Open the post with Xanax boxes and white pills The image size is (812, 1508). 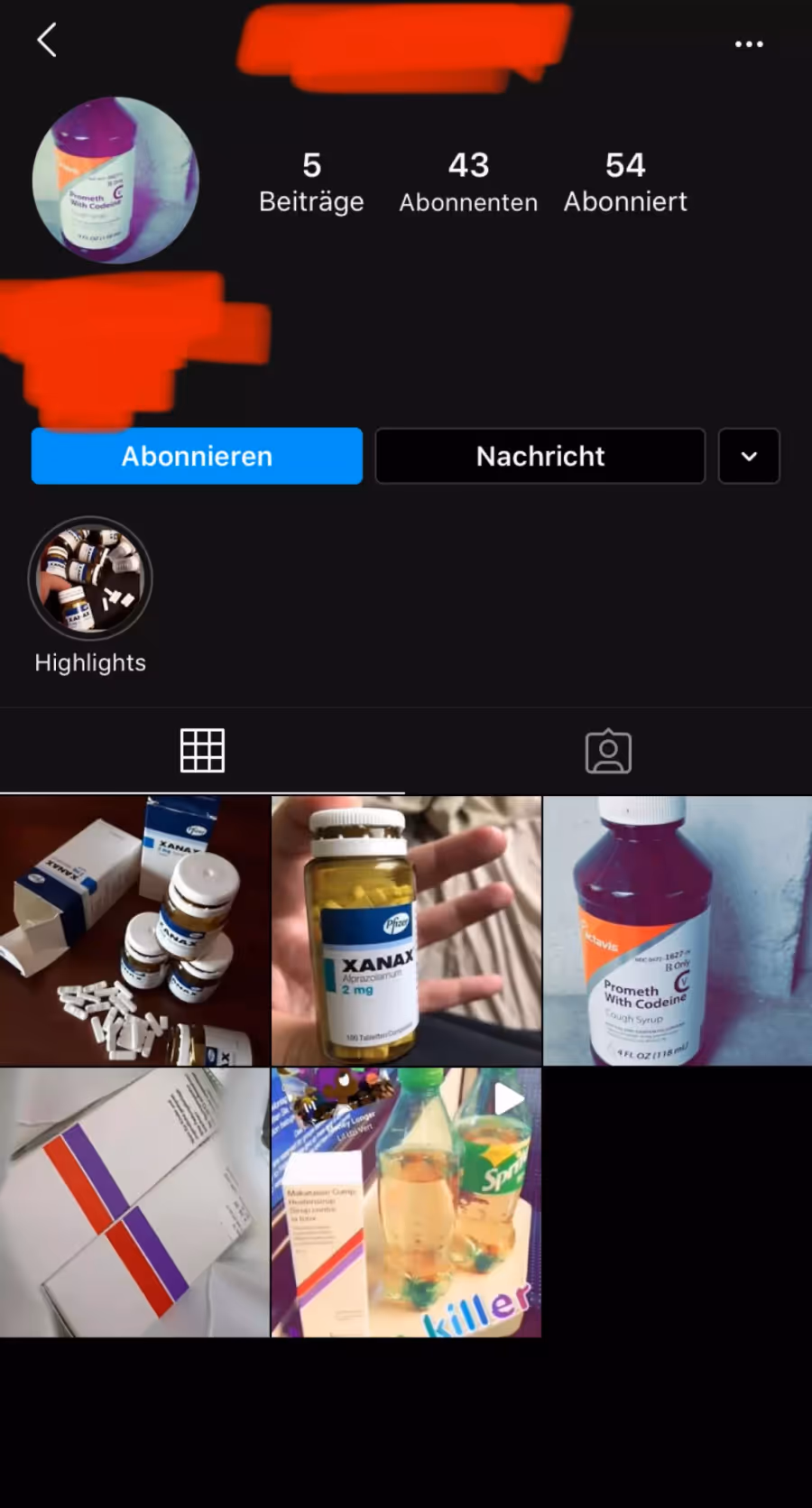point(134,930)
